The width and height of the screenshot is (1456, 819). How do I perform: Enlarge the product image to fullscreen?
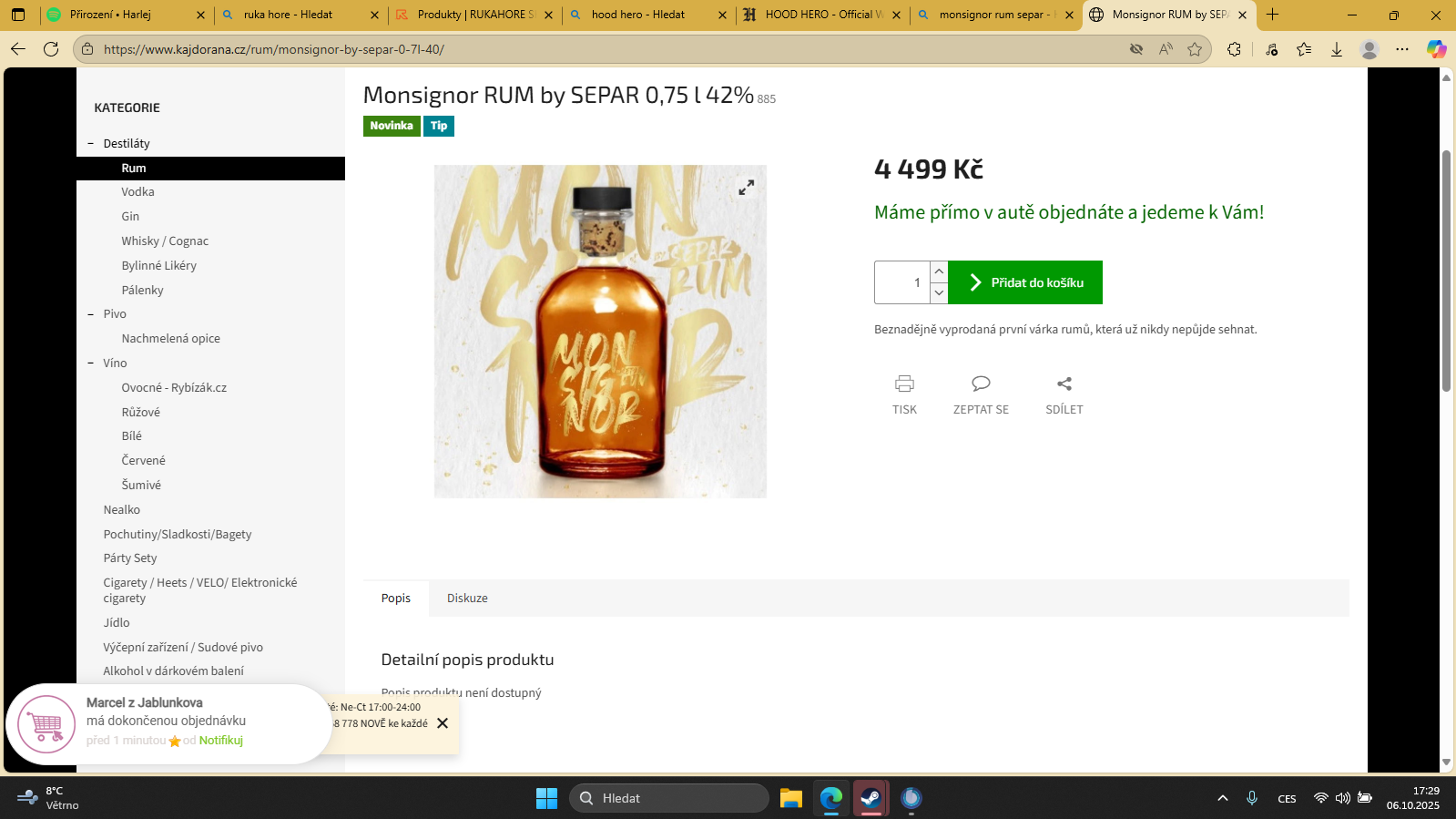(x=746, y=187)
